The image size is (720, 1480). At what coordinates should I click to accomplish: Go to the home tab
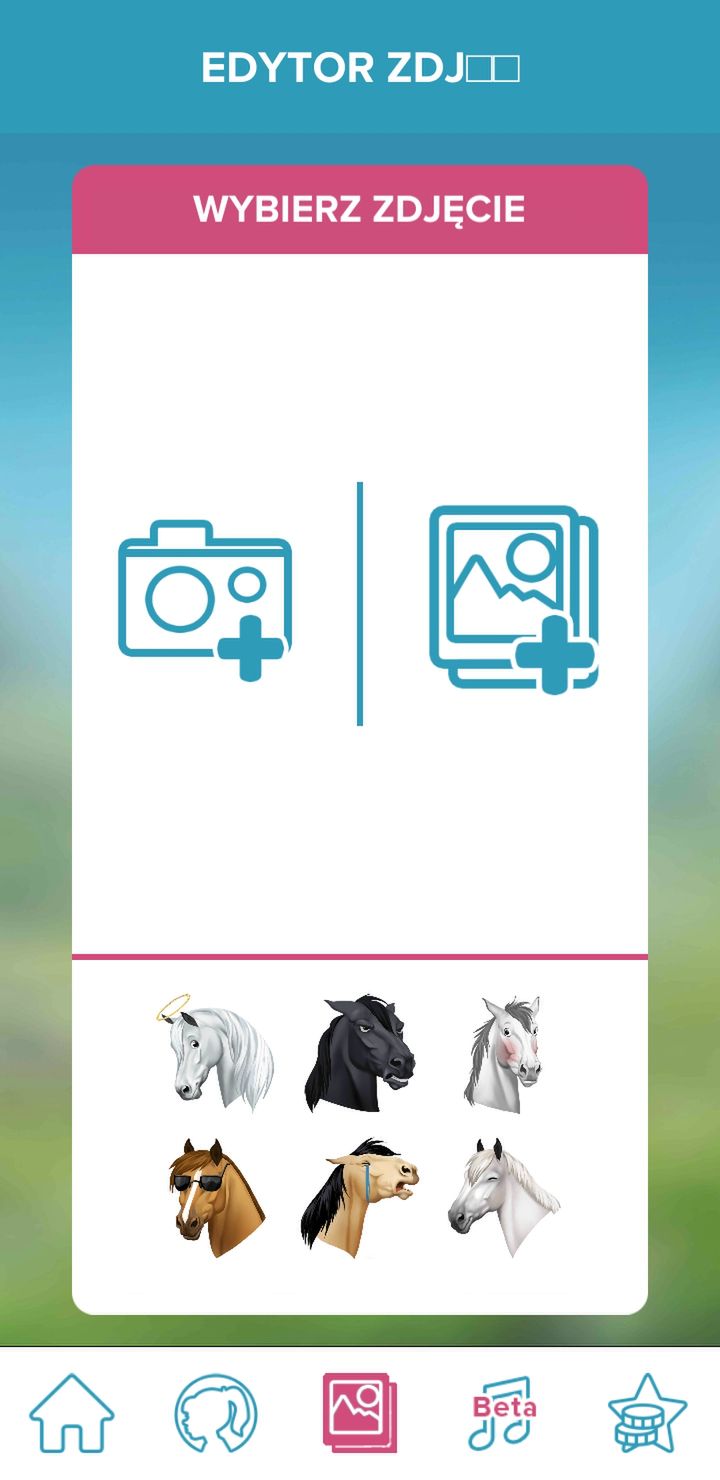click(72, 1413)
